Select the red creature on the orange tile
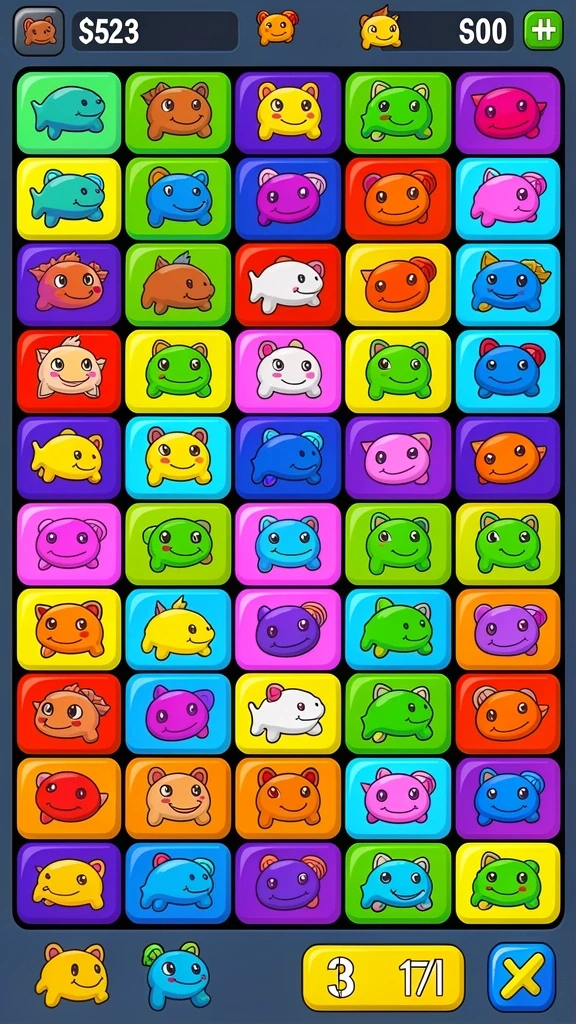 (x=69, y=798)
